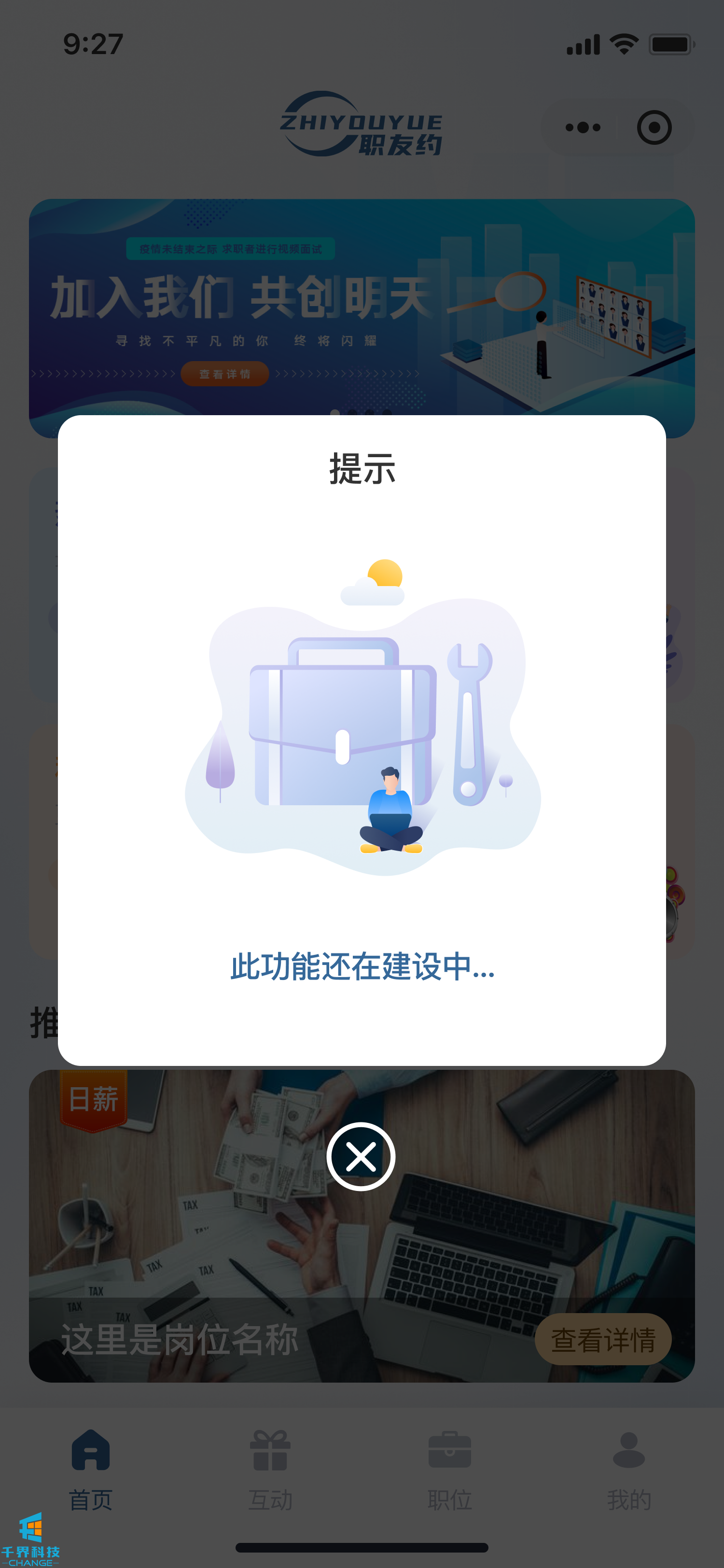Viewport: 724px width, 1568px height.
Task: Close the 提示 dialog
Action: [361, 1156]
